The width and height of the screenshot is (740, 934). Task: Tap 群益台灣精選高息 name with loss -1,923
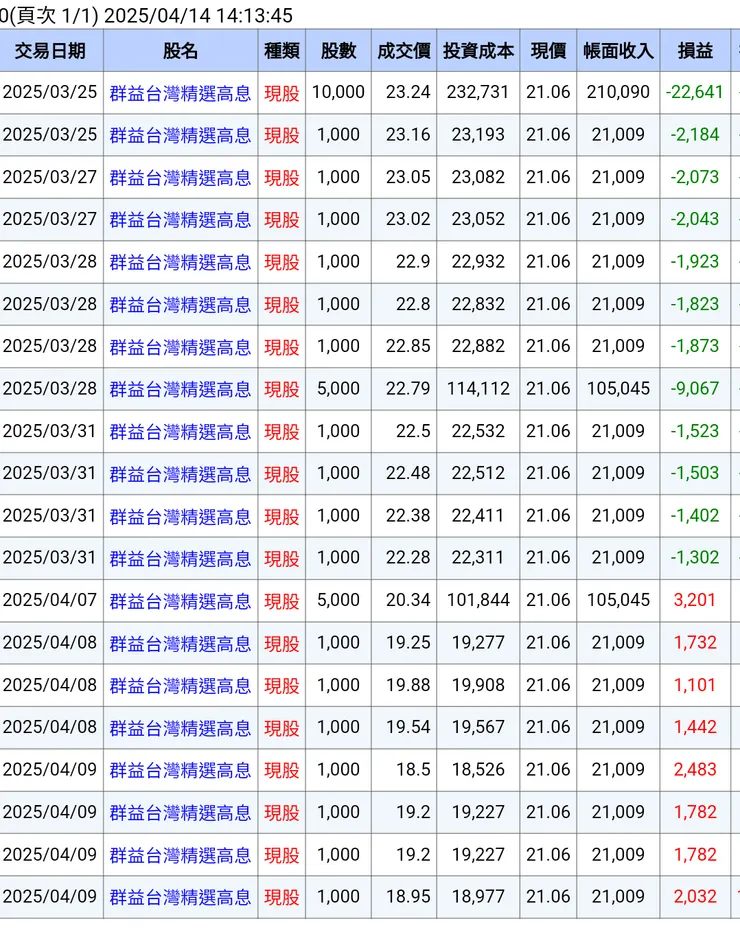pos(180,262)
